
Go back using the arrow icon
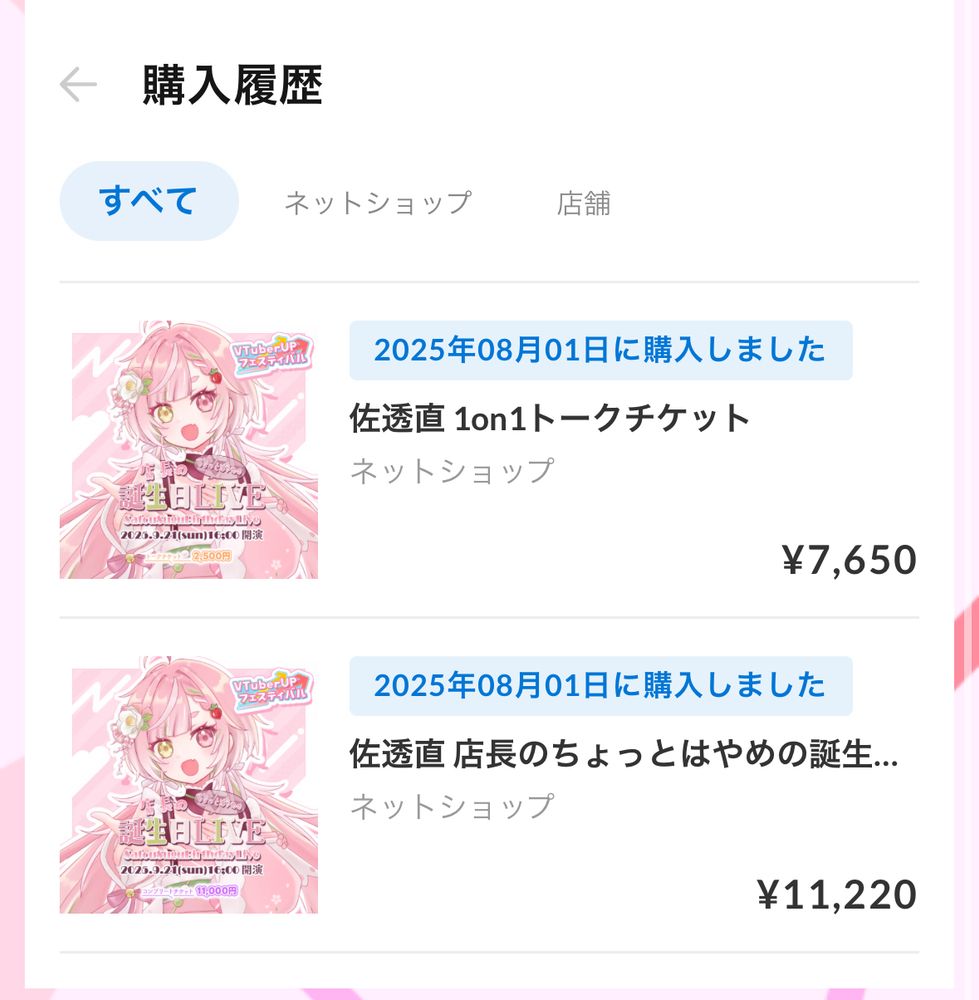click(78, 85)
